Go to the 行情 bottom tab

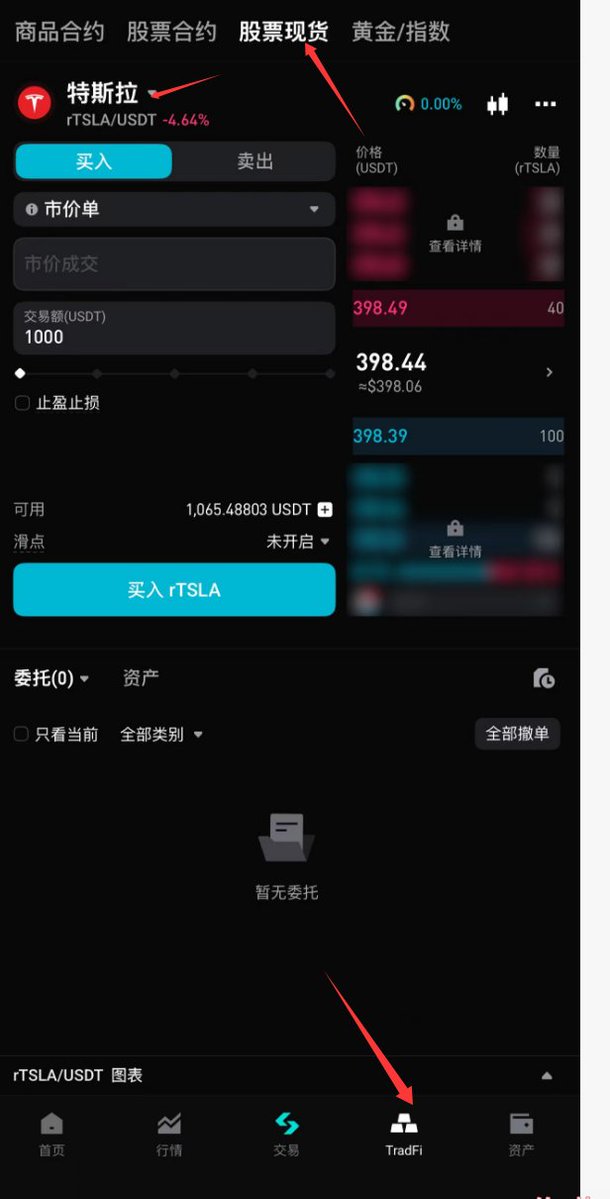coord(169,1134)
